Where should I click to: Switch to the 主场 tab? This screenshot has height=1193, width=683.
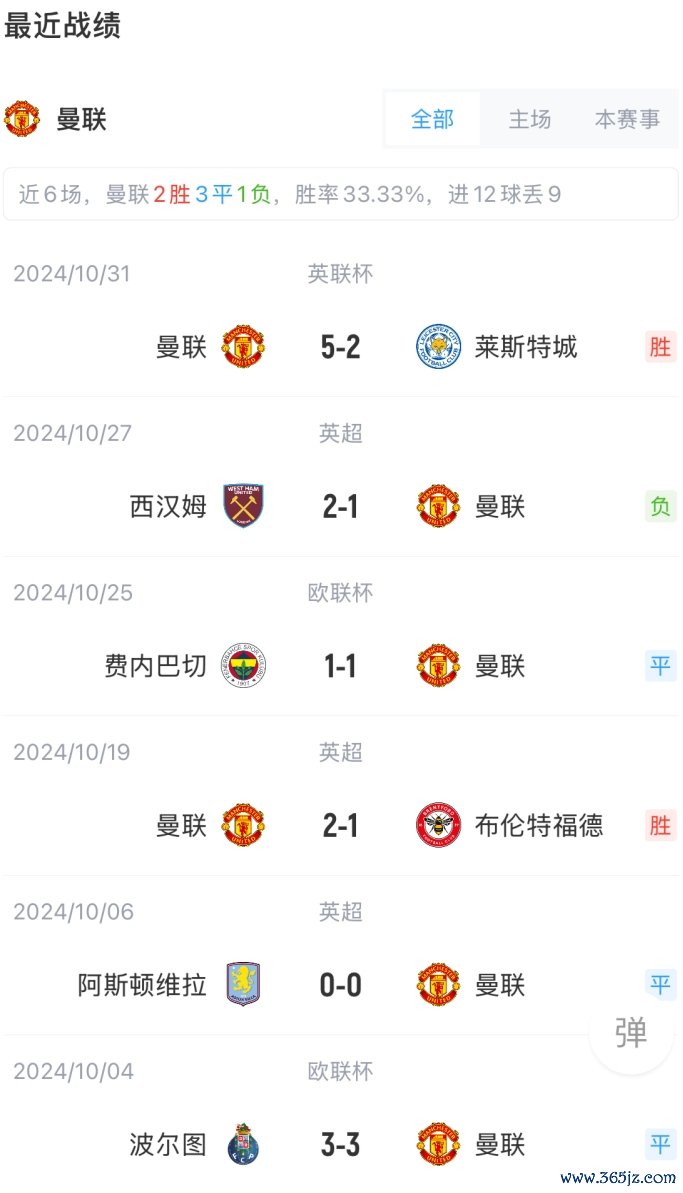pos(529,119)
